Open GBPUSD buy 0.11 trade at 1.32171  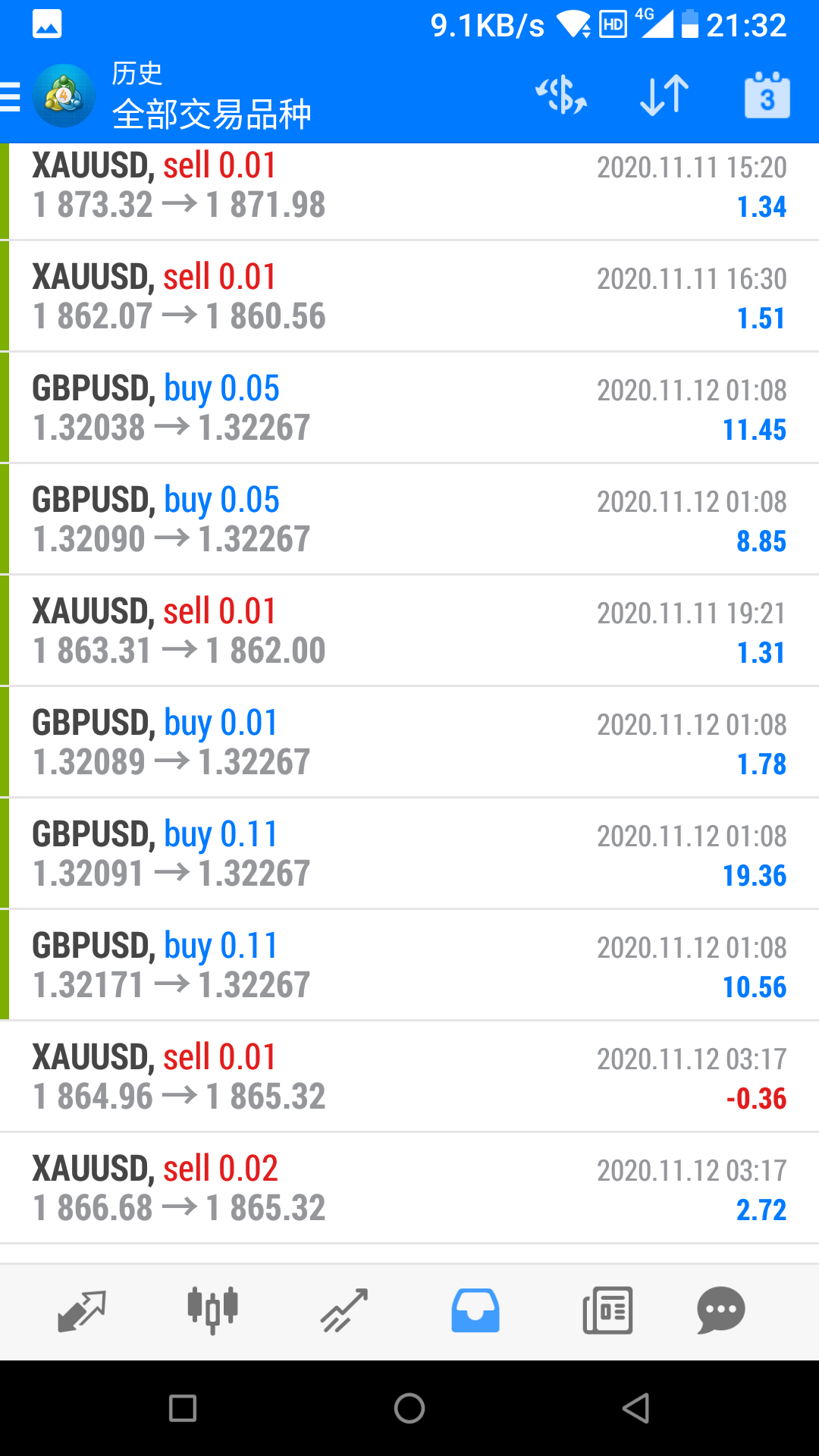(x=409, y=965)
